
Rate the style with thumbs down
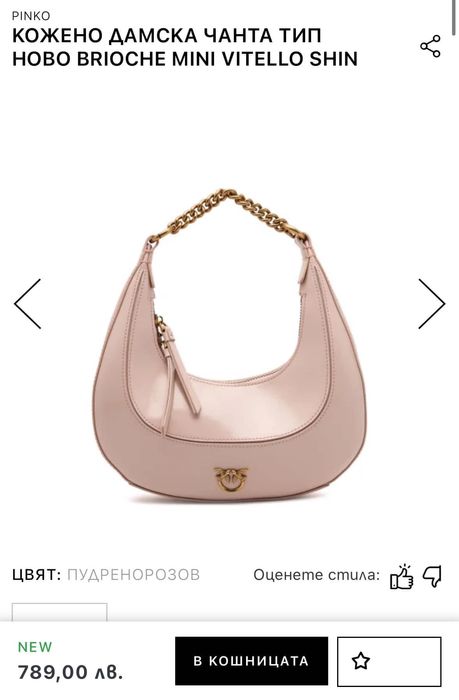(432, 577)
